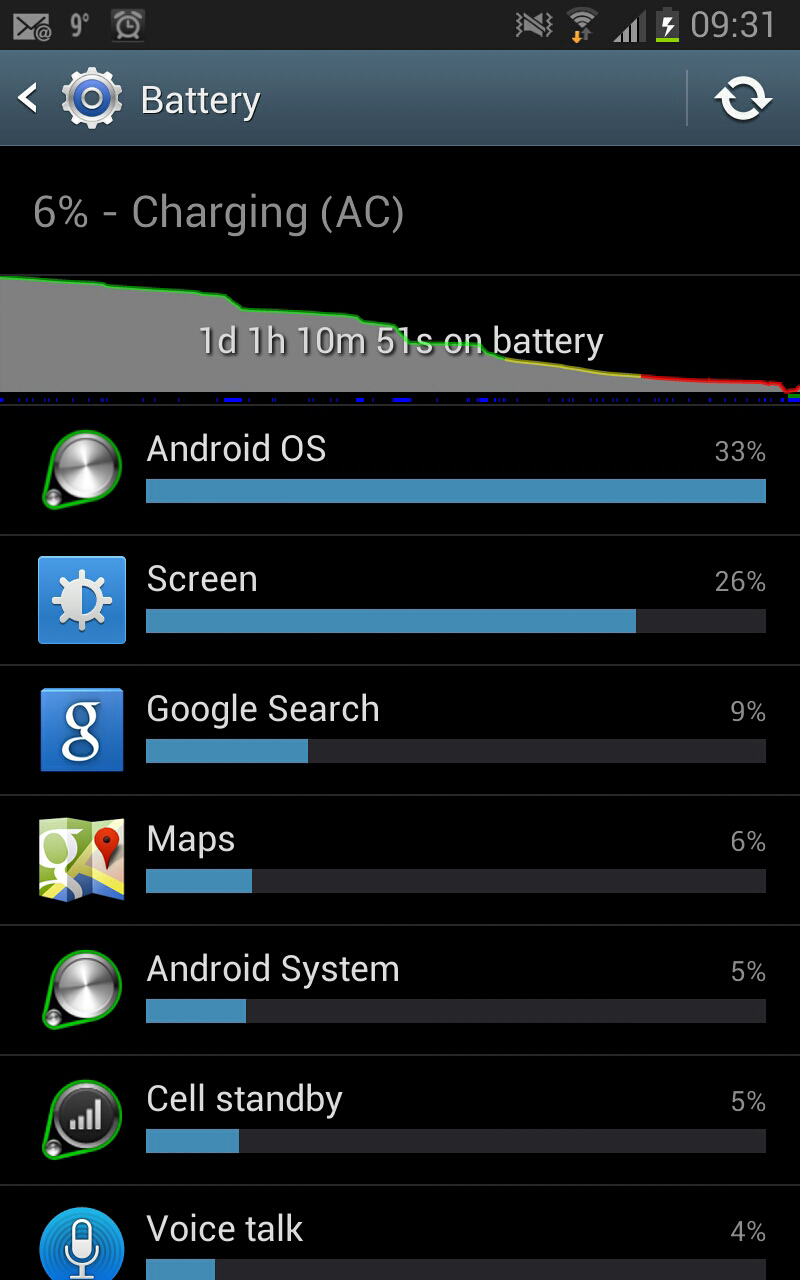Open the battery history graph
This screenshot has width=800, height=1280.
click(x=400, y=340)
